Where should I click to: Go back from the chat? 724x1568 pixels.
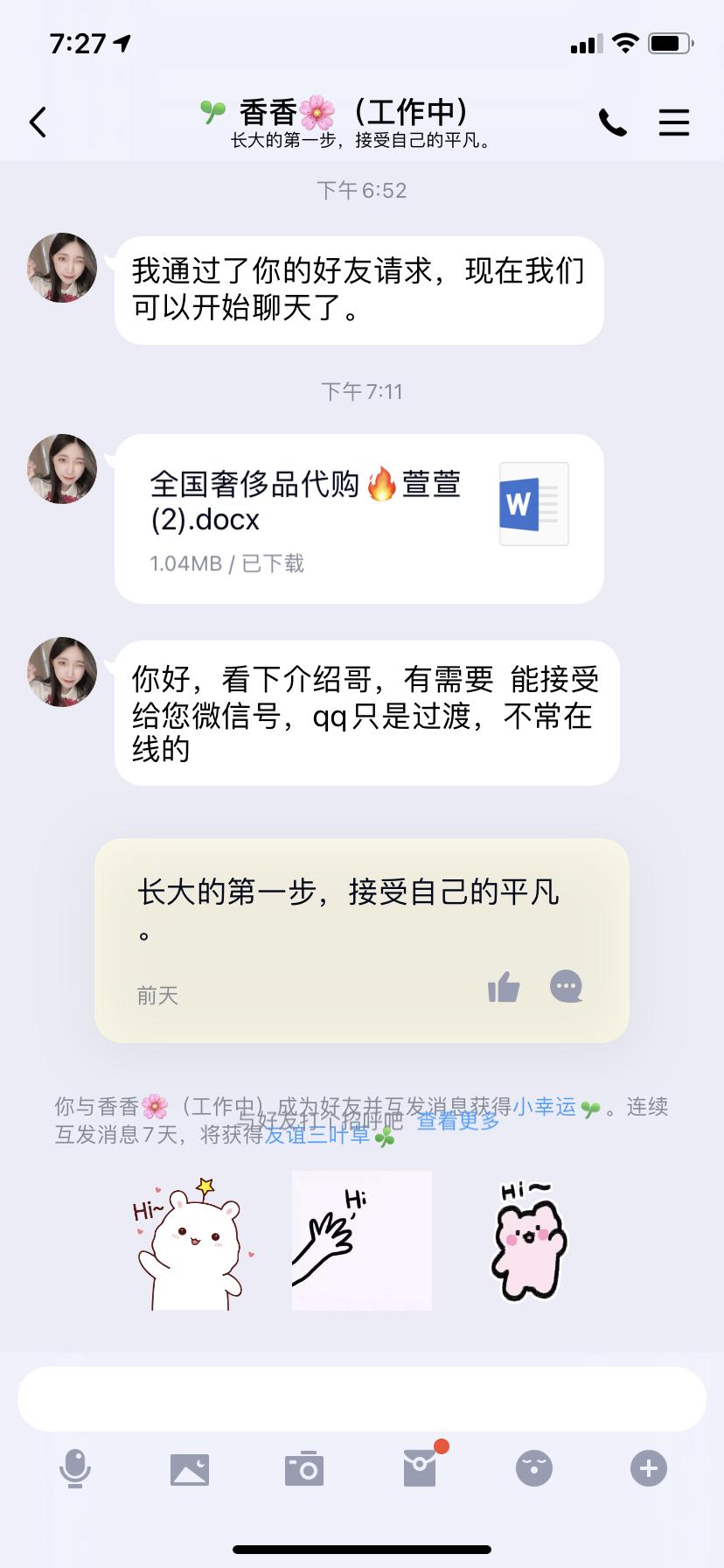[38, 122]
